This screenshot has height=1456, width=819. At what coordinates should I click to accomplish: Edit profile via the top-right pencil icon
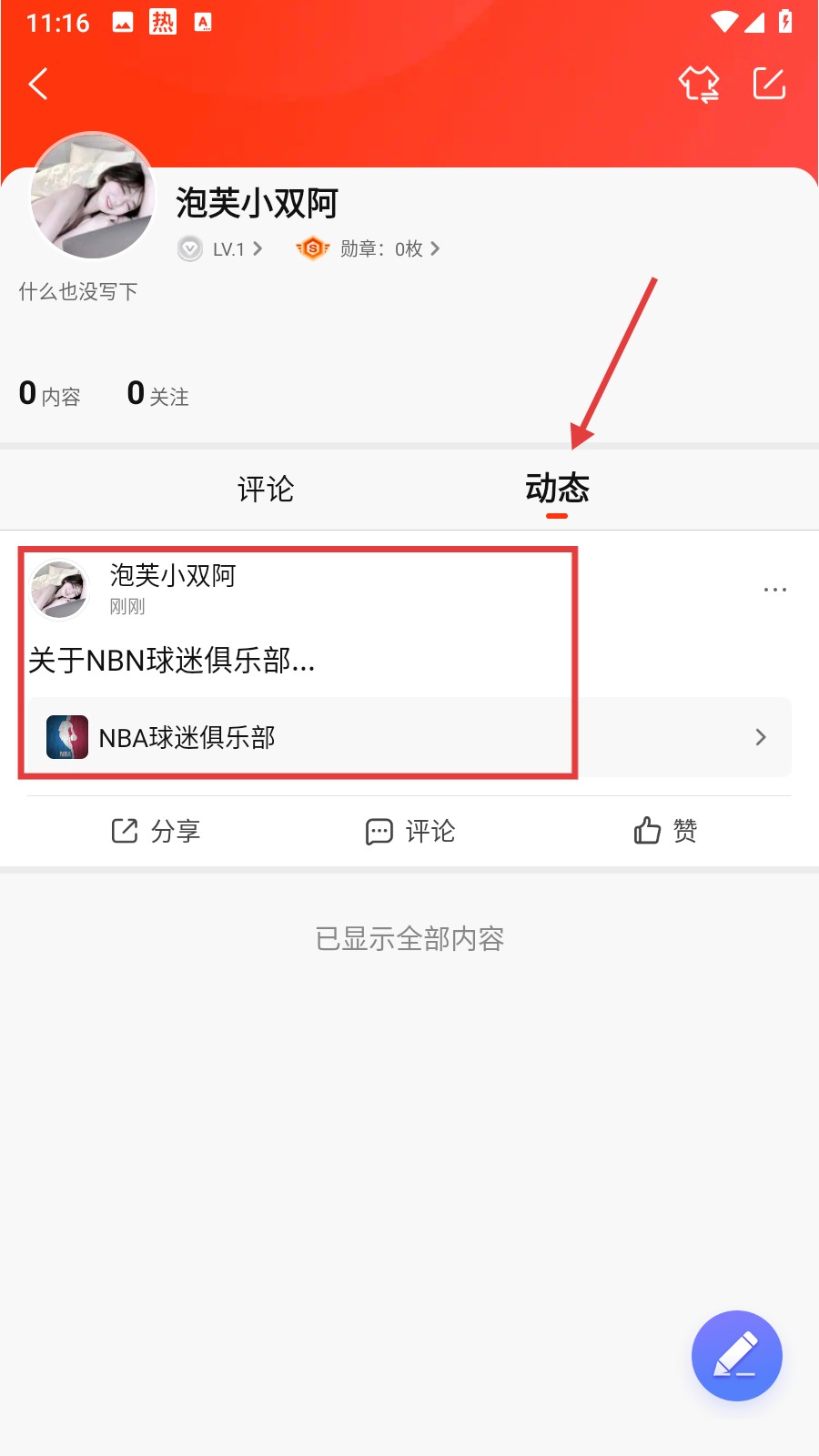point(769,84)
